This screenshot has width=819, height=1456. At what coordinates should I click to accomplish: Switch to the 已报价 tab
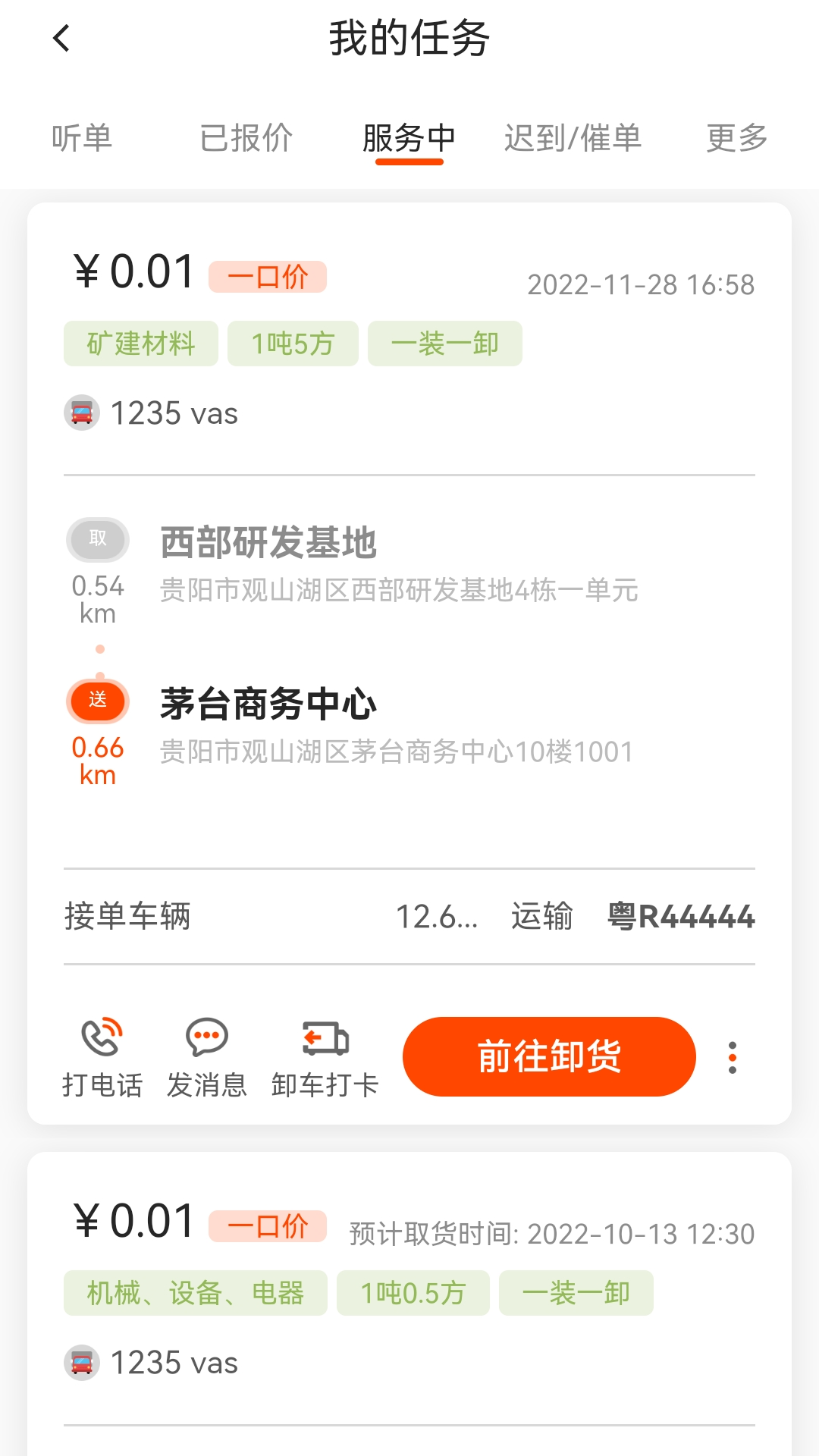click(x=246, y=138)
